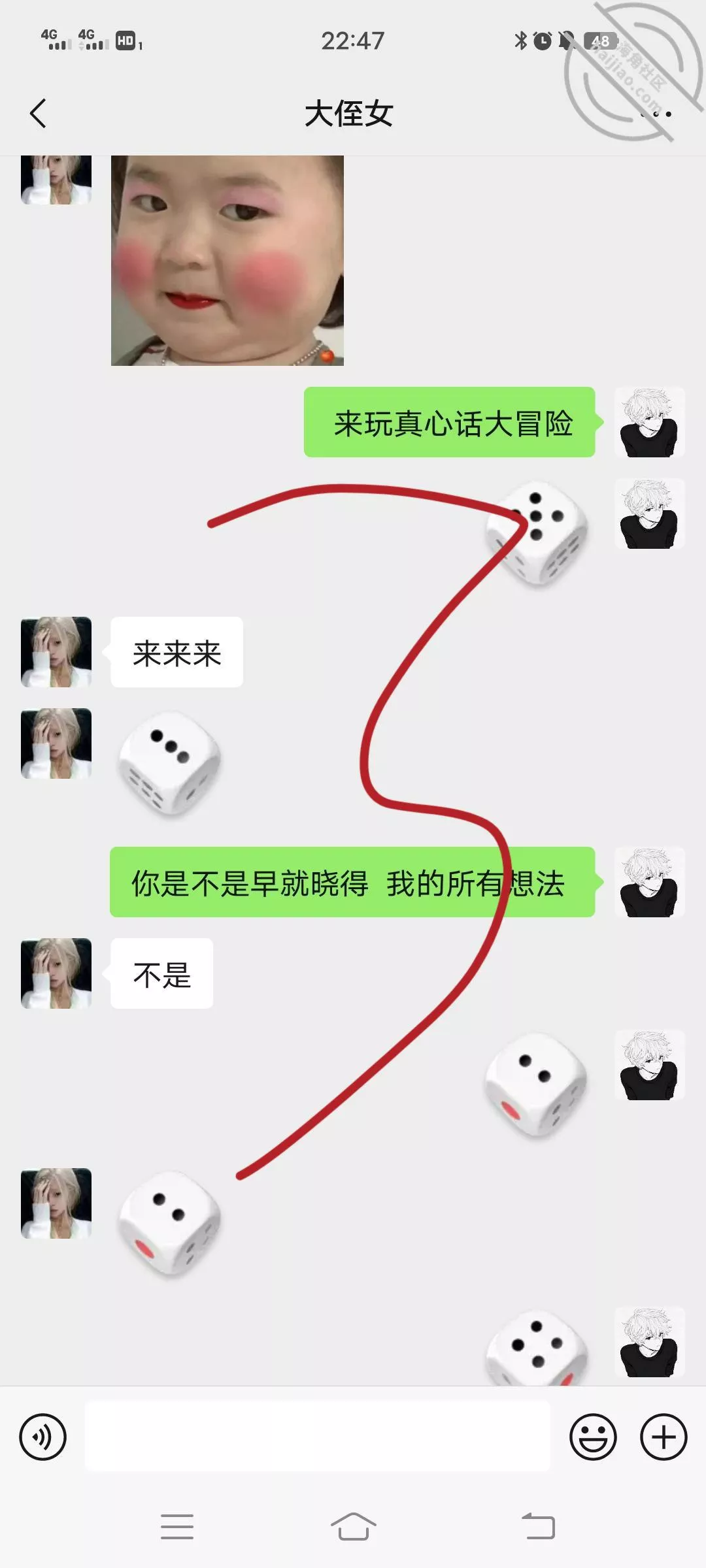Open contact avatar beside 不是
This screenshot has height=1568, width=706.
click(56, 973)
